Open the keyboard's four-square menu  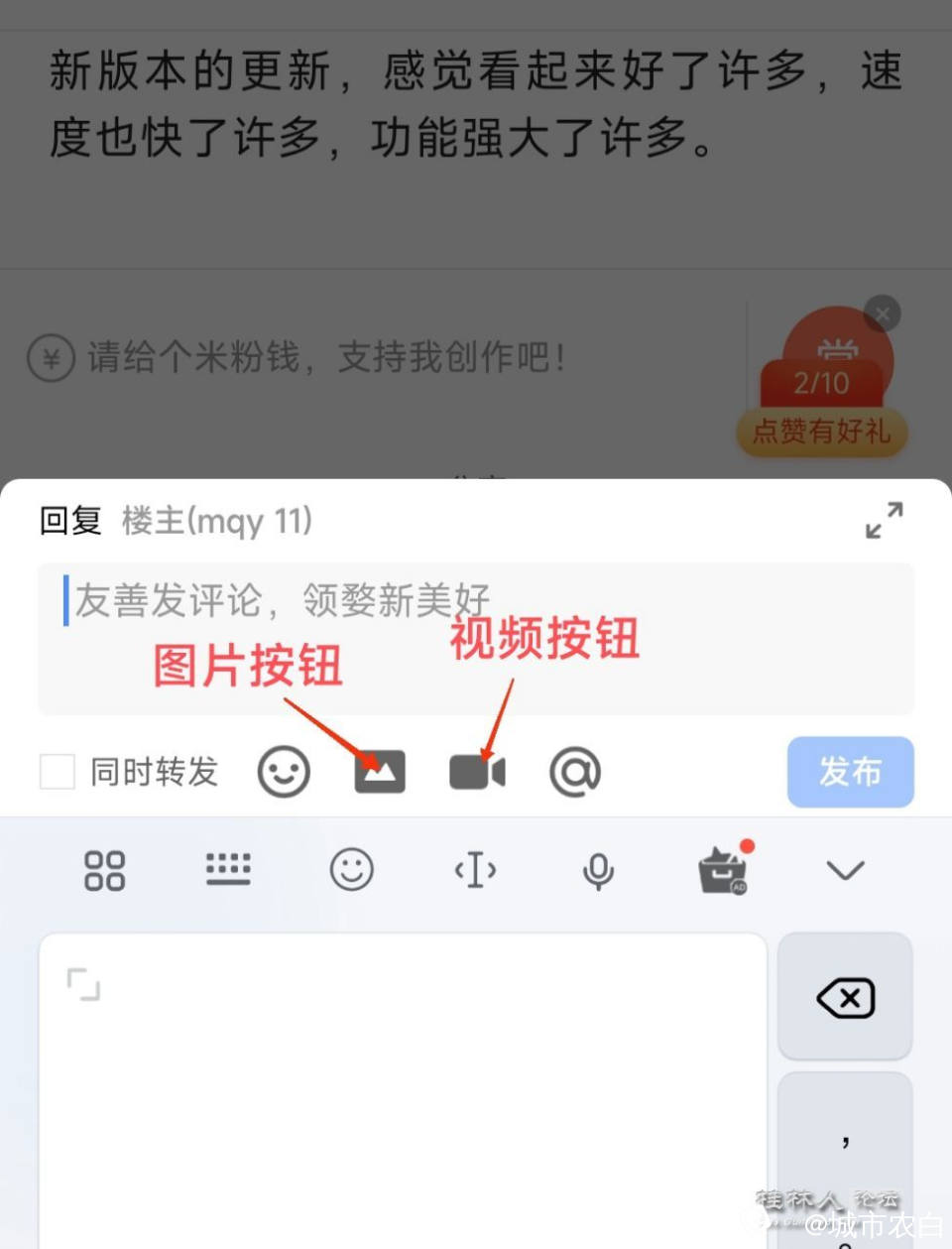click(104, 870)
